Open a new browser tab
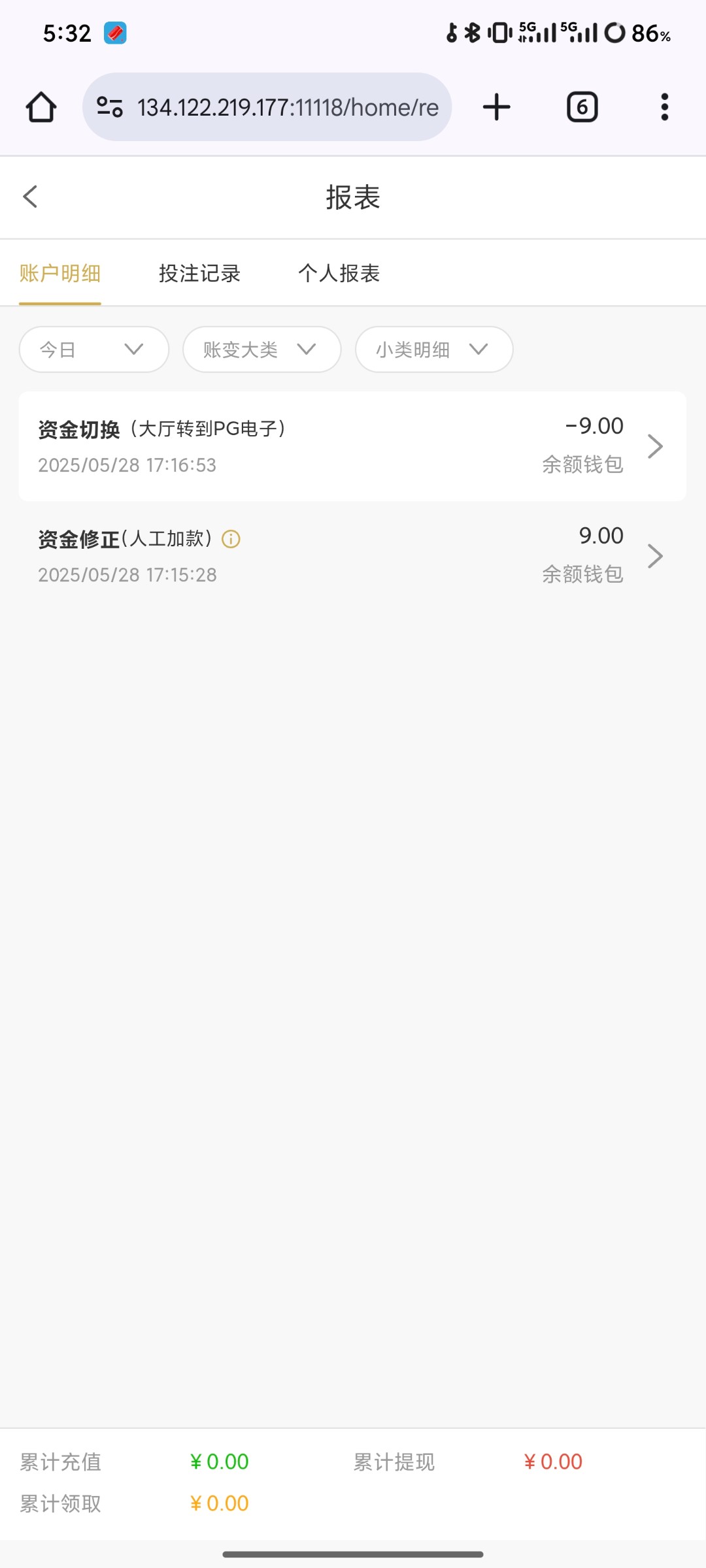The width and height of the screenshot is (706, 1568). (x=497, y=107)
